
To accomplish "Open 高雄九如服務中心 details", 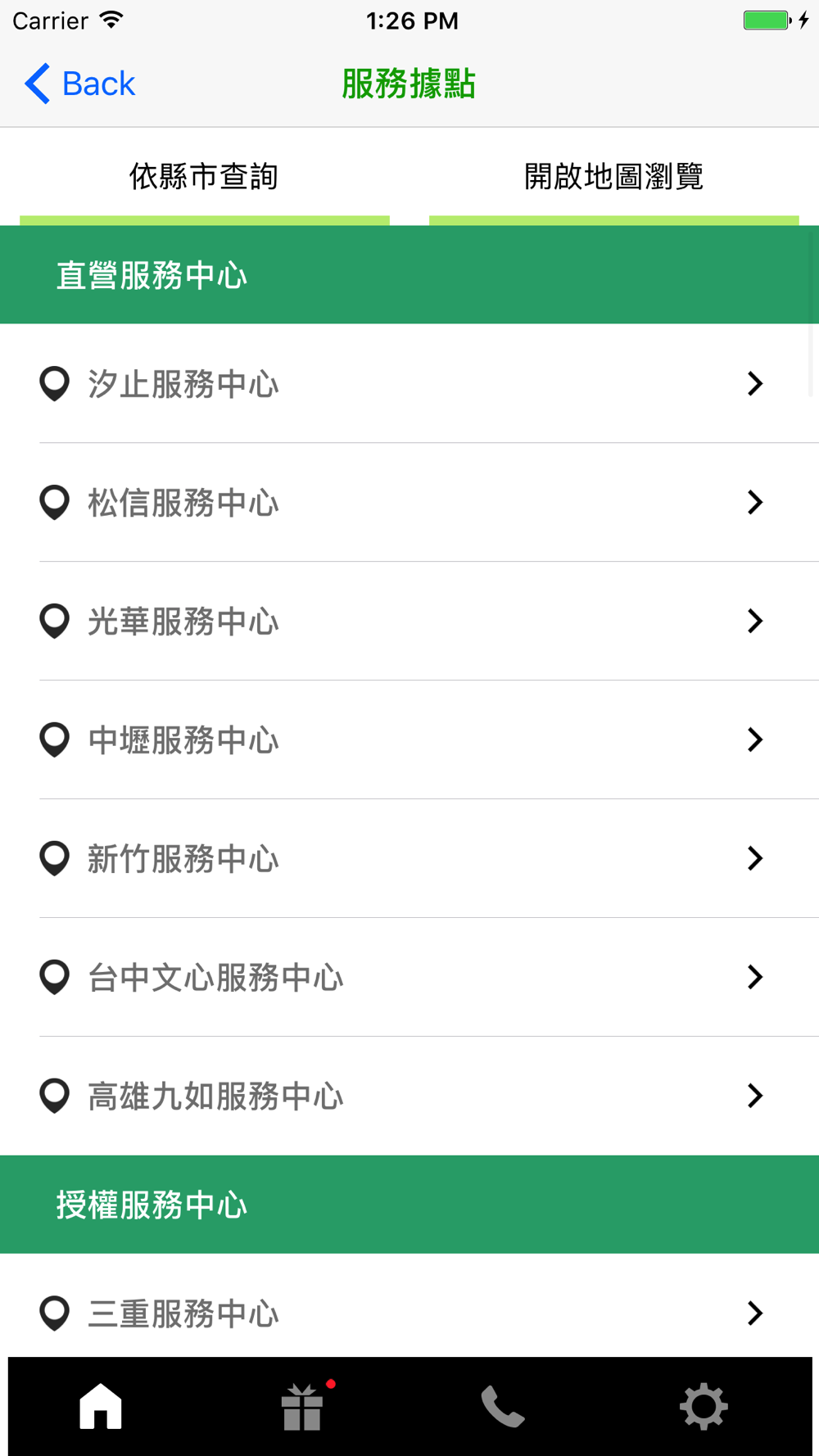I will (409, 1096).
